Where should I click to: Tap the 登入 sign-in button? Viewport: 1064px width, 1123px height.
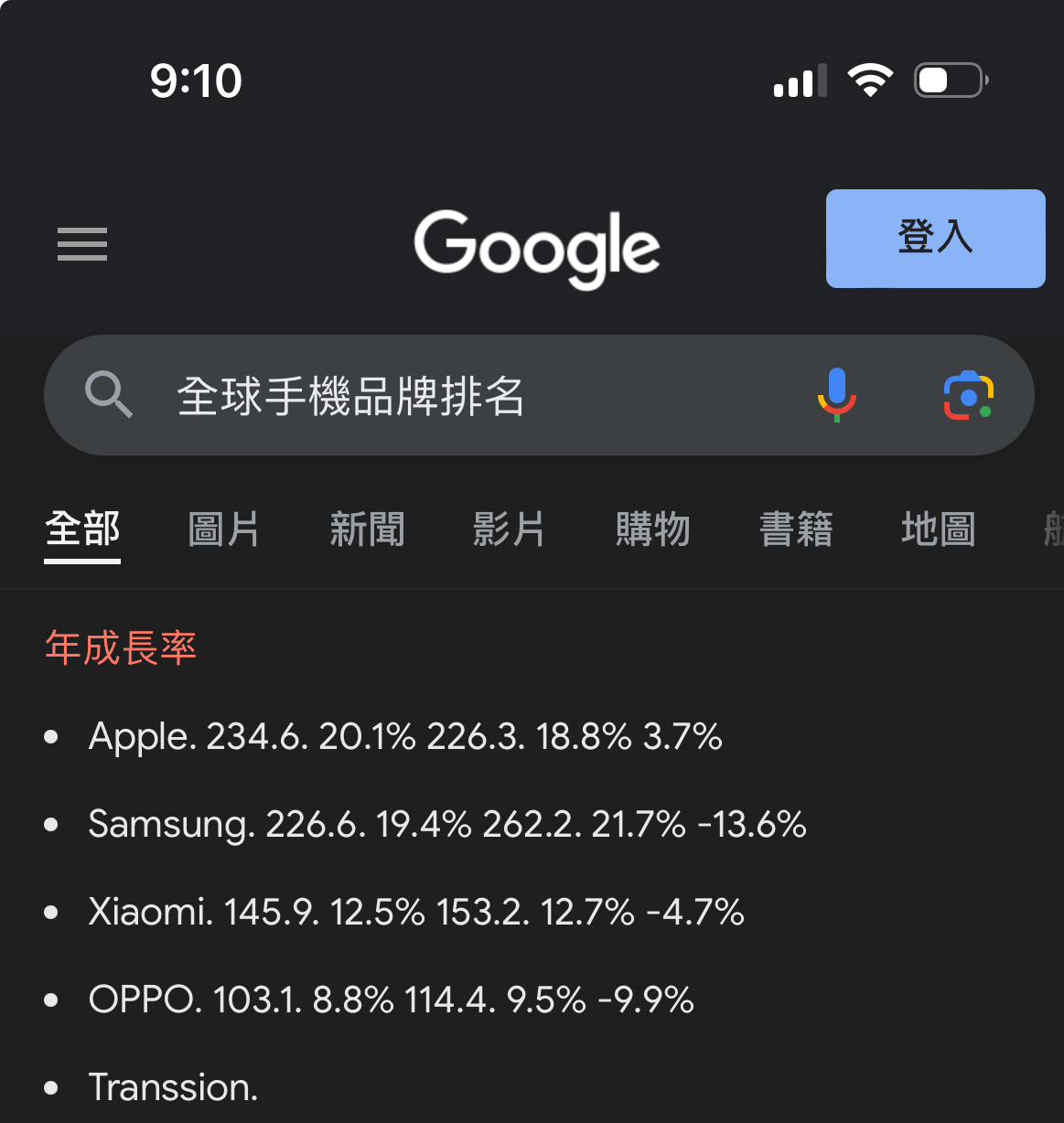pyautogui.click(x=935, y=239)
